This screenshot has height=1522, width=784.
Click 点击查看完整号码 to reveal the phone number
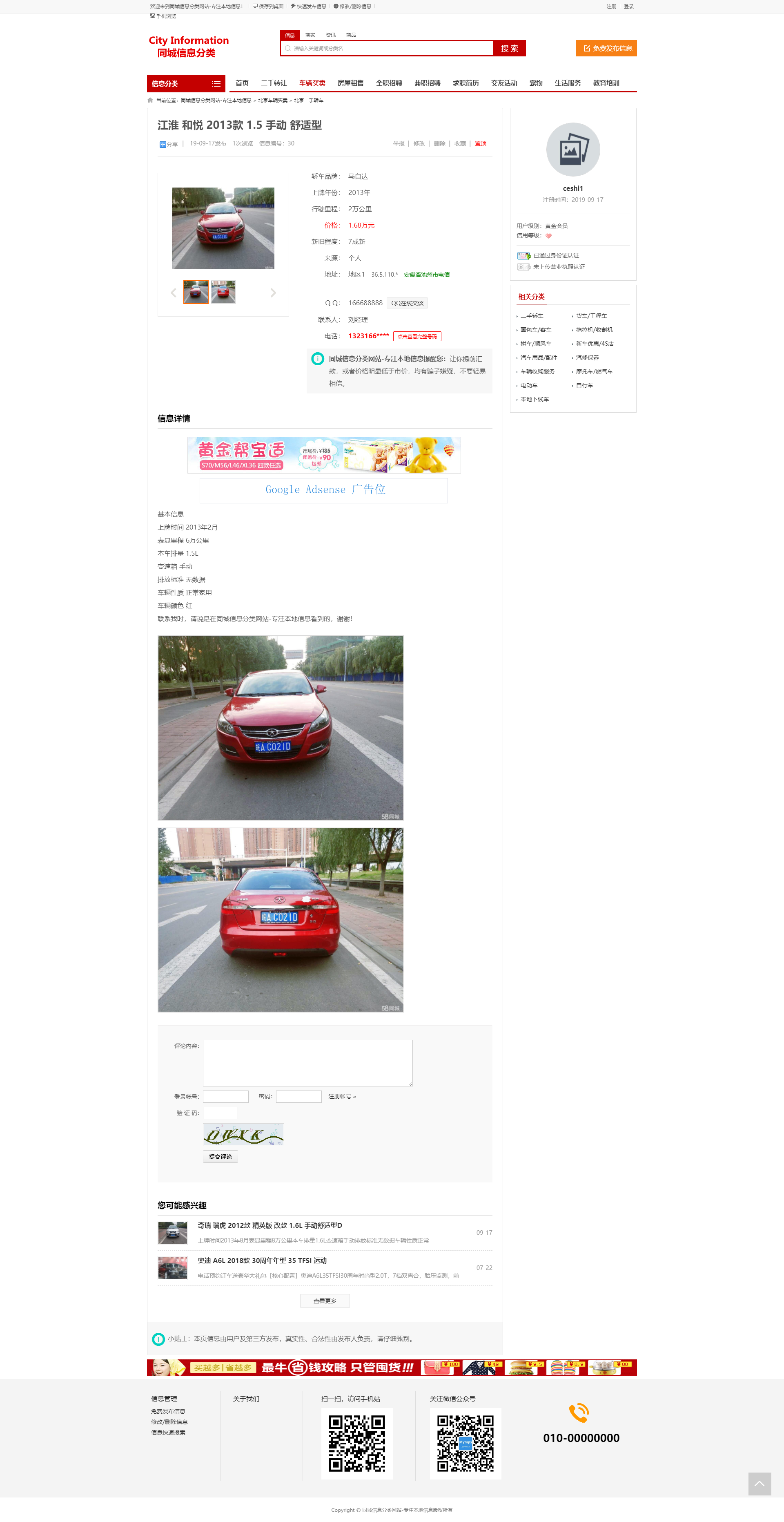[417, 336]
